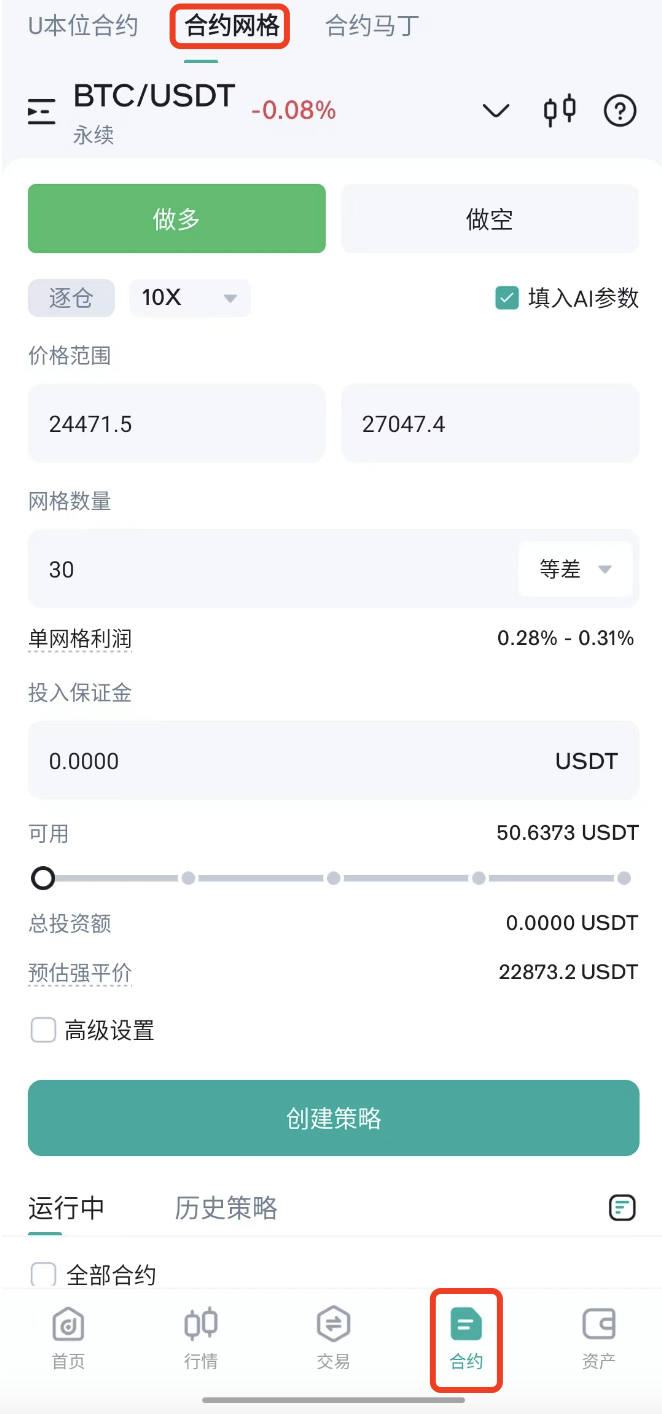Edit the upper price field 27047.4
662x1414 pixels.
click(x=490, y=424)
